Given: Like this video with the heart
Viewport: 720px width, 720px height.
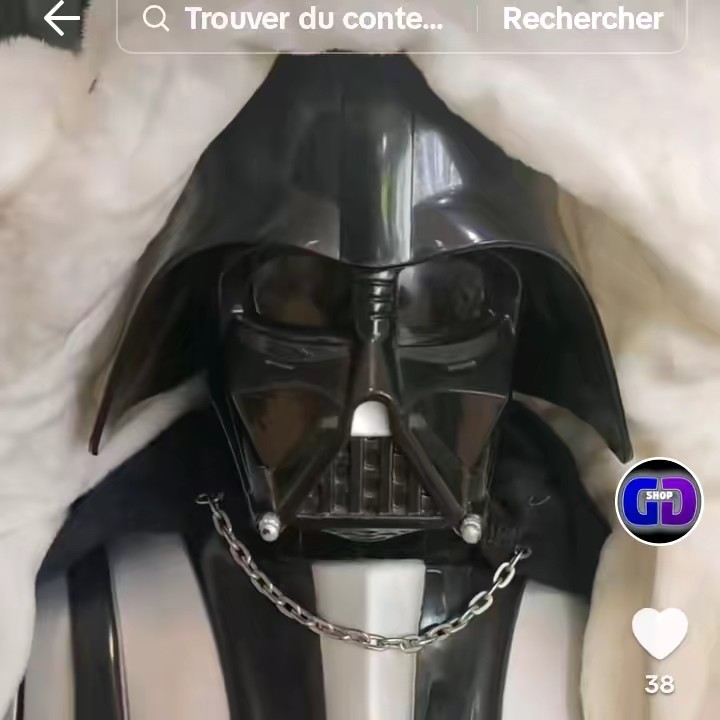Looking at the screenshot, I should [659, 634].
